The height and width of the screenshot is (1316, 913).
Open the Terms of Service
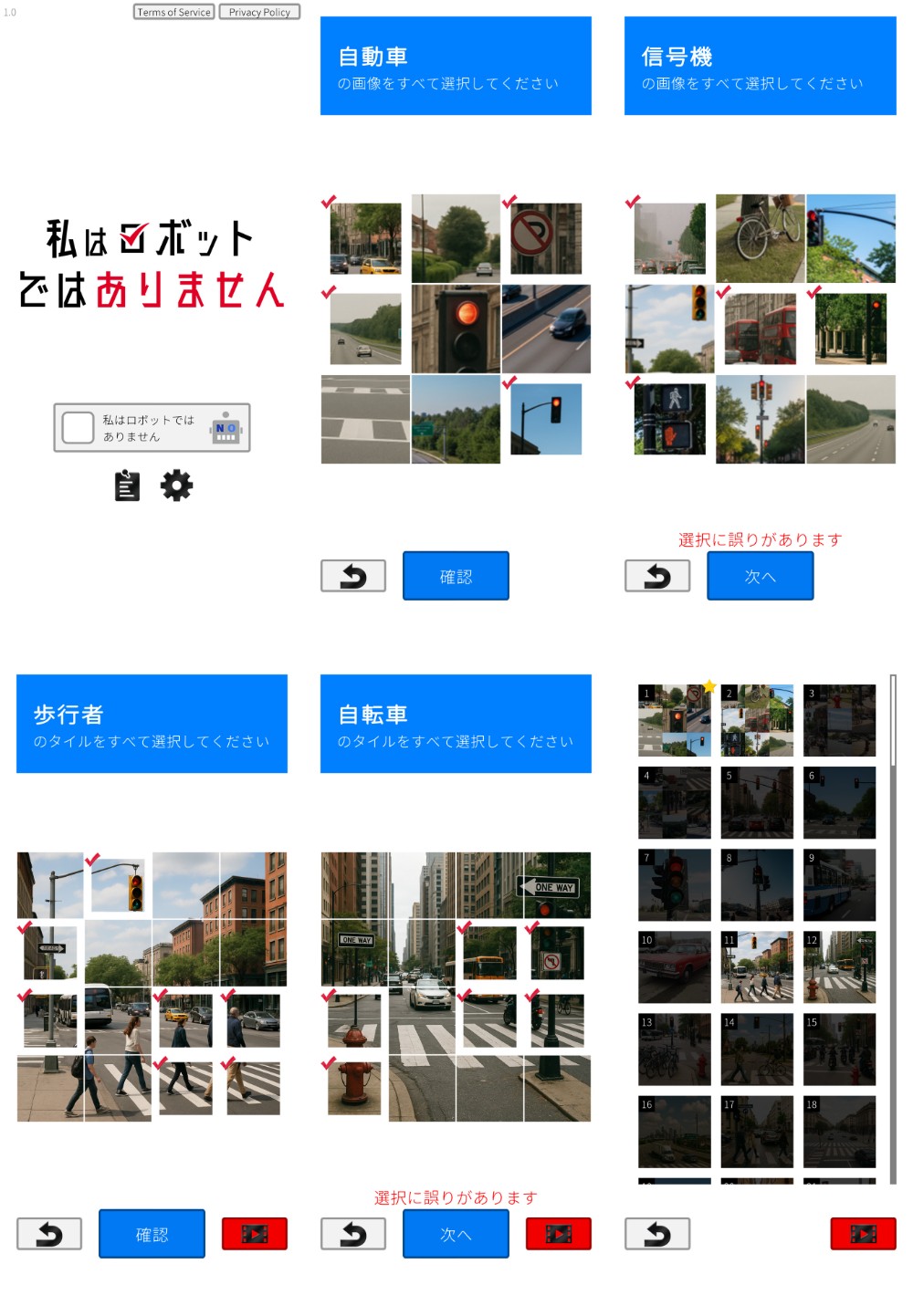[173, 12]
